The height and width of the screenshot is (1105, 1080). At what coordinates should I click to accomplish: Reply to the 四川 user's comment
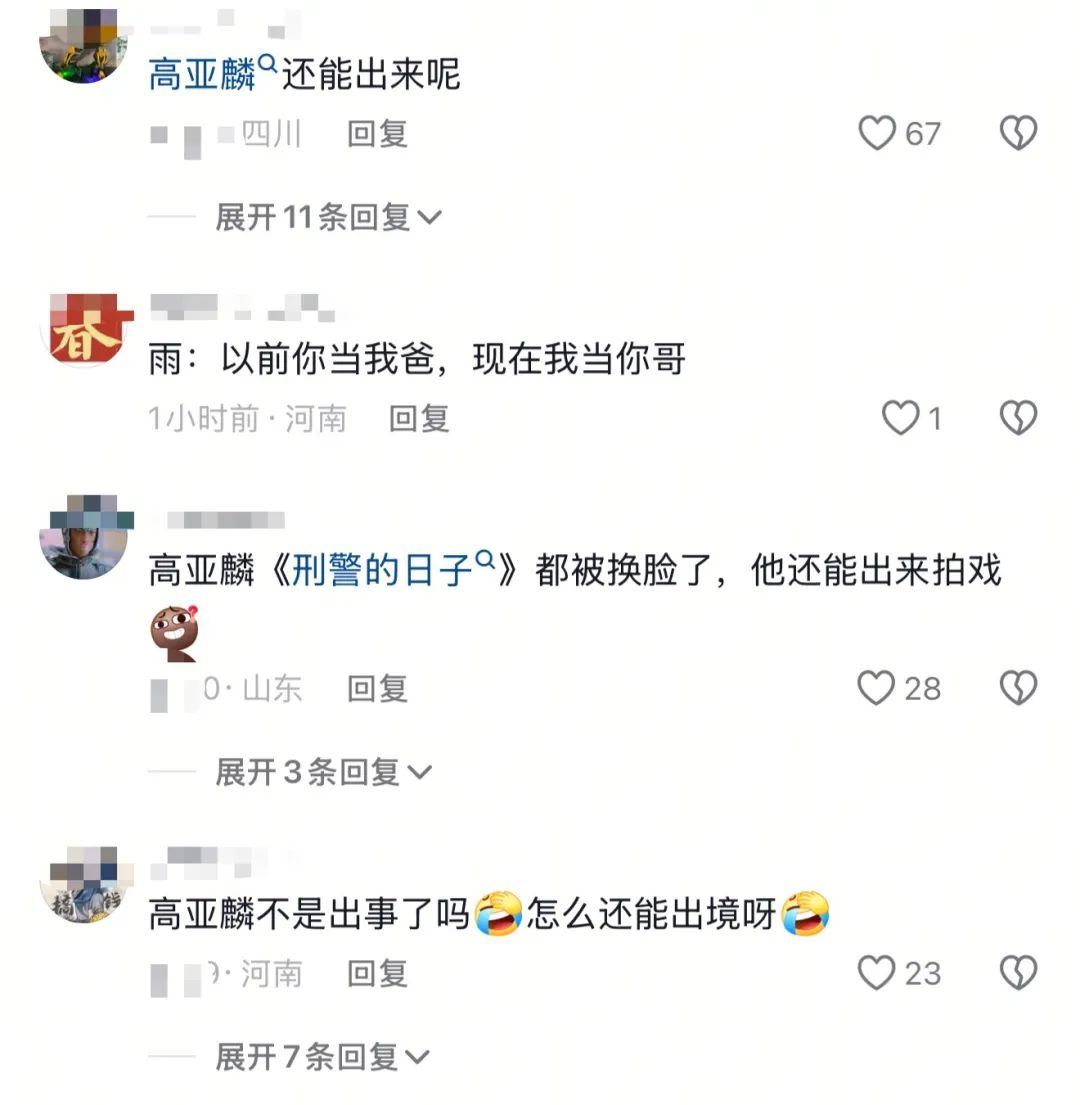377,133
